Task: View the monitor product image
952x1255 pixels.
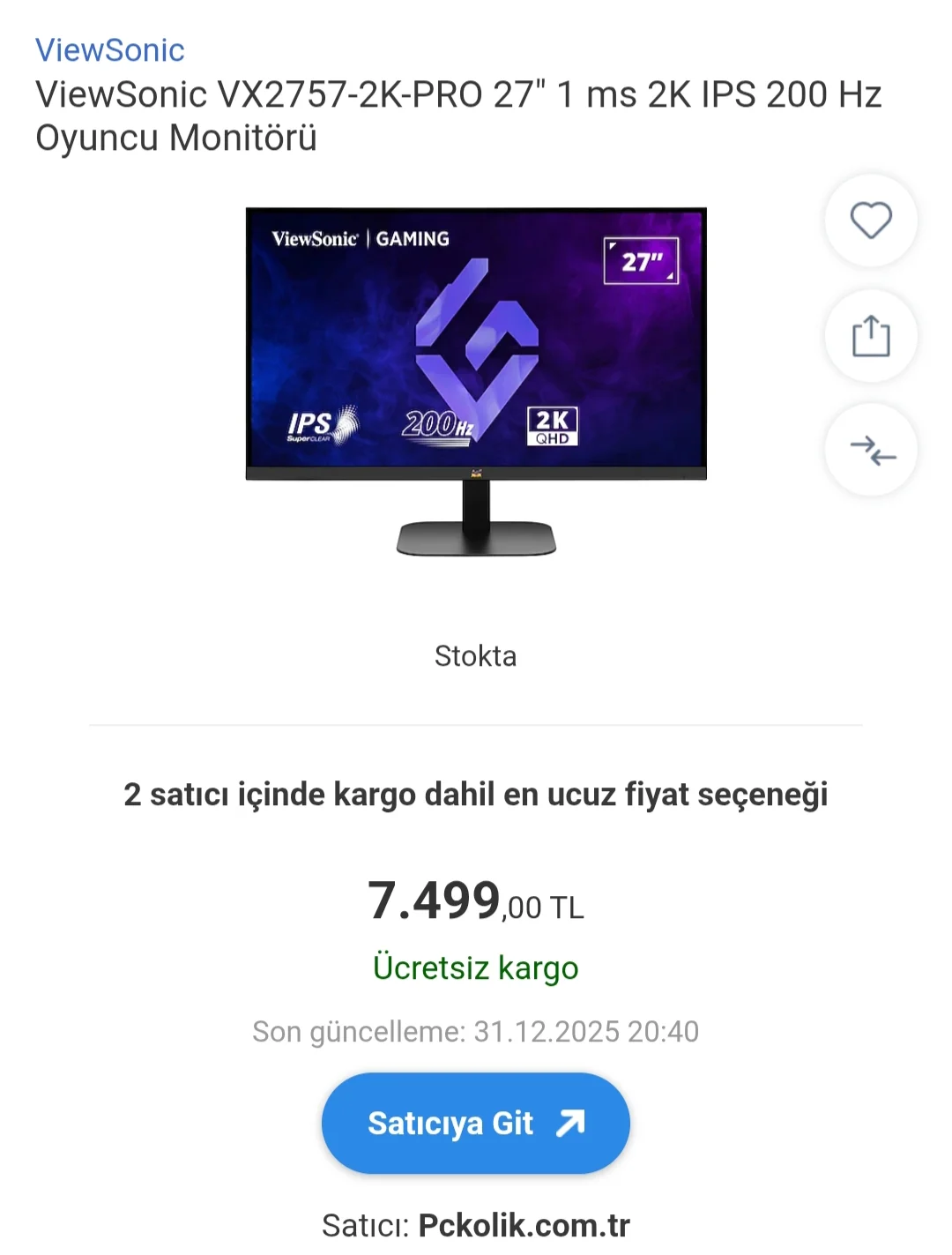Action: click(476, 381)
